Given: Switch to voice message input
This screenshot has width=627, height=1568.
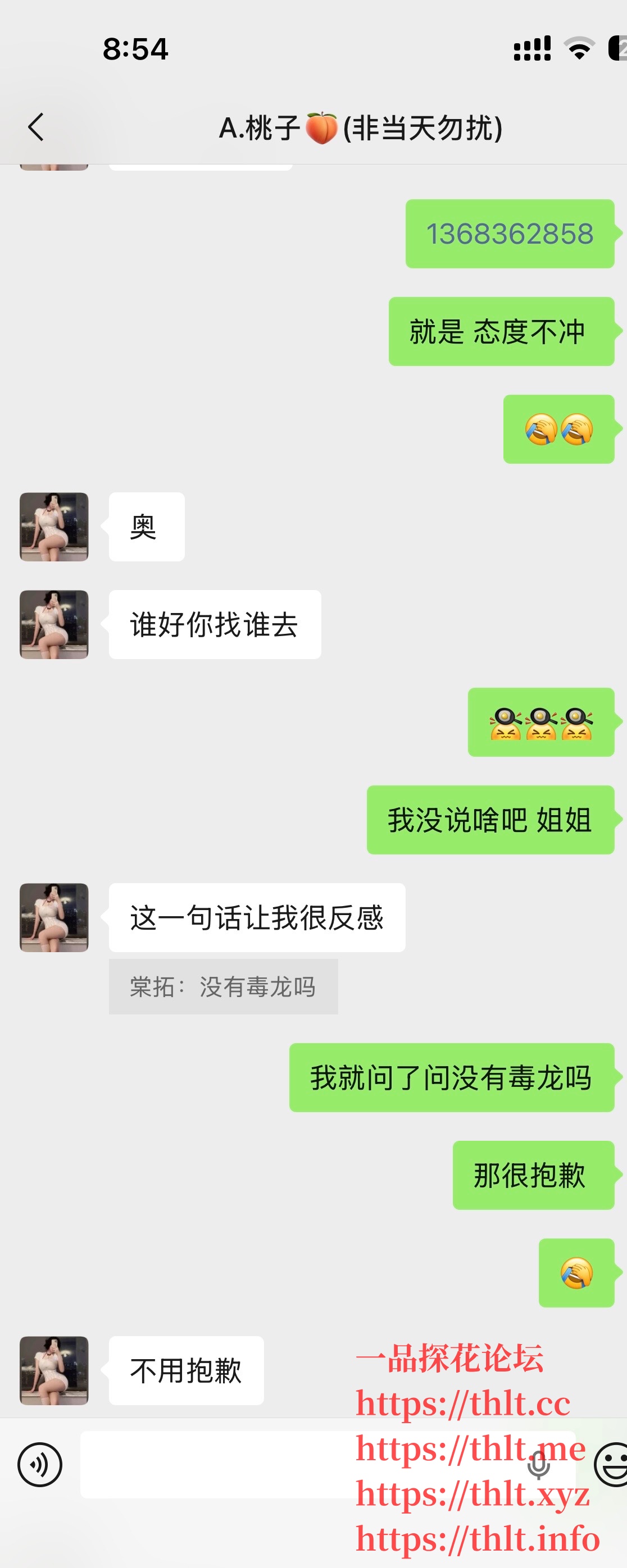Looking at the screenshot, I should click(39, 1464).
